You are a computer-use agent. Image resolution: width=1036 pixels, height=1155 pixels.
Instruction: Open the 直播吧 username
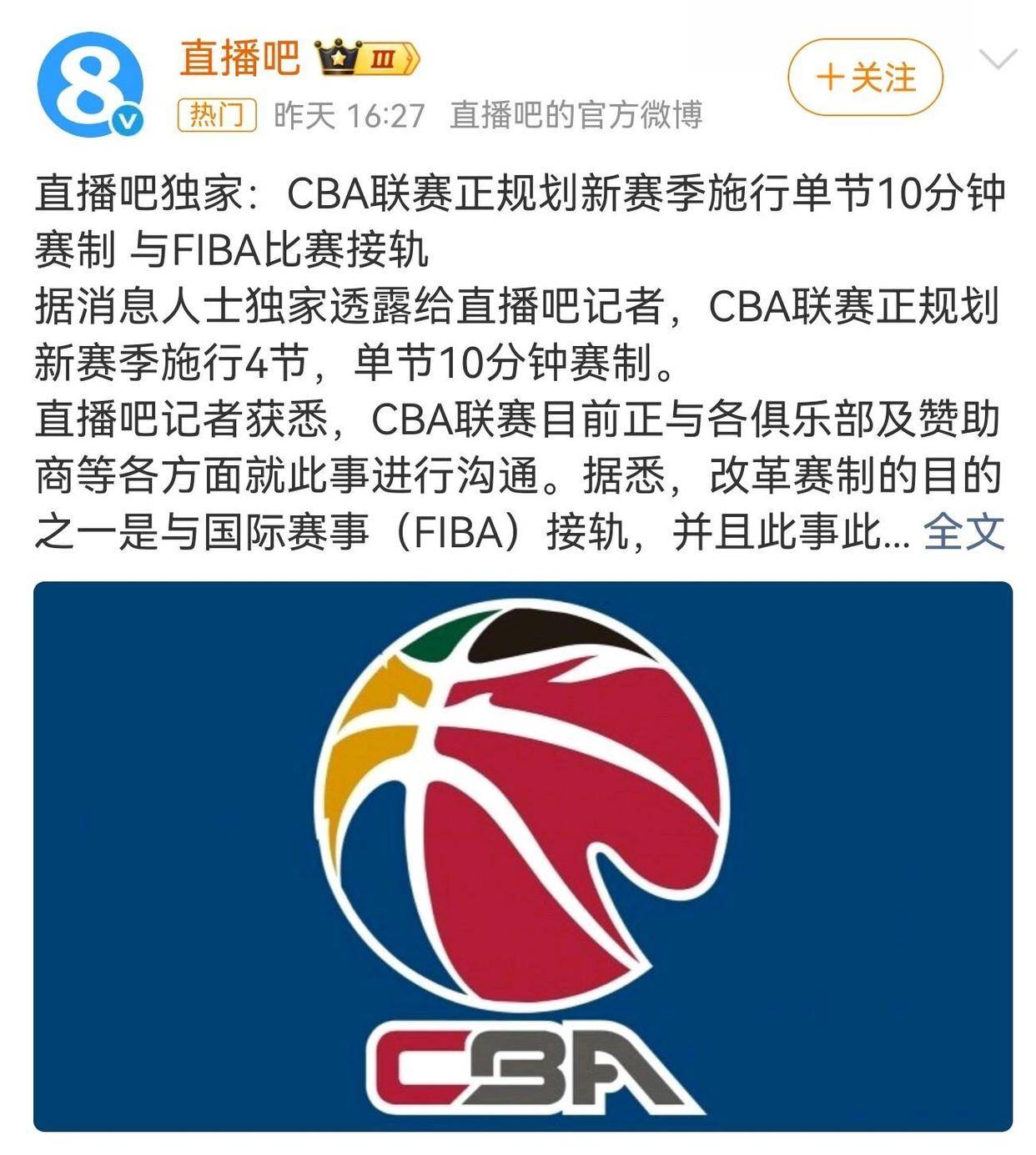240,57
